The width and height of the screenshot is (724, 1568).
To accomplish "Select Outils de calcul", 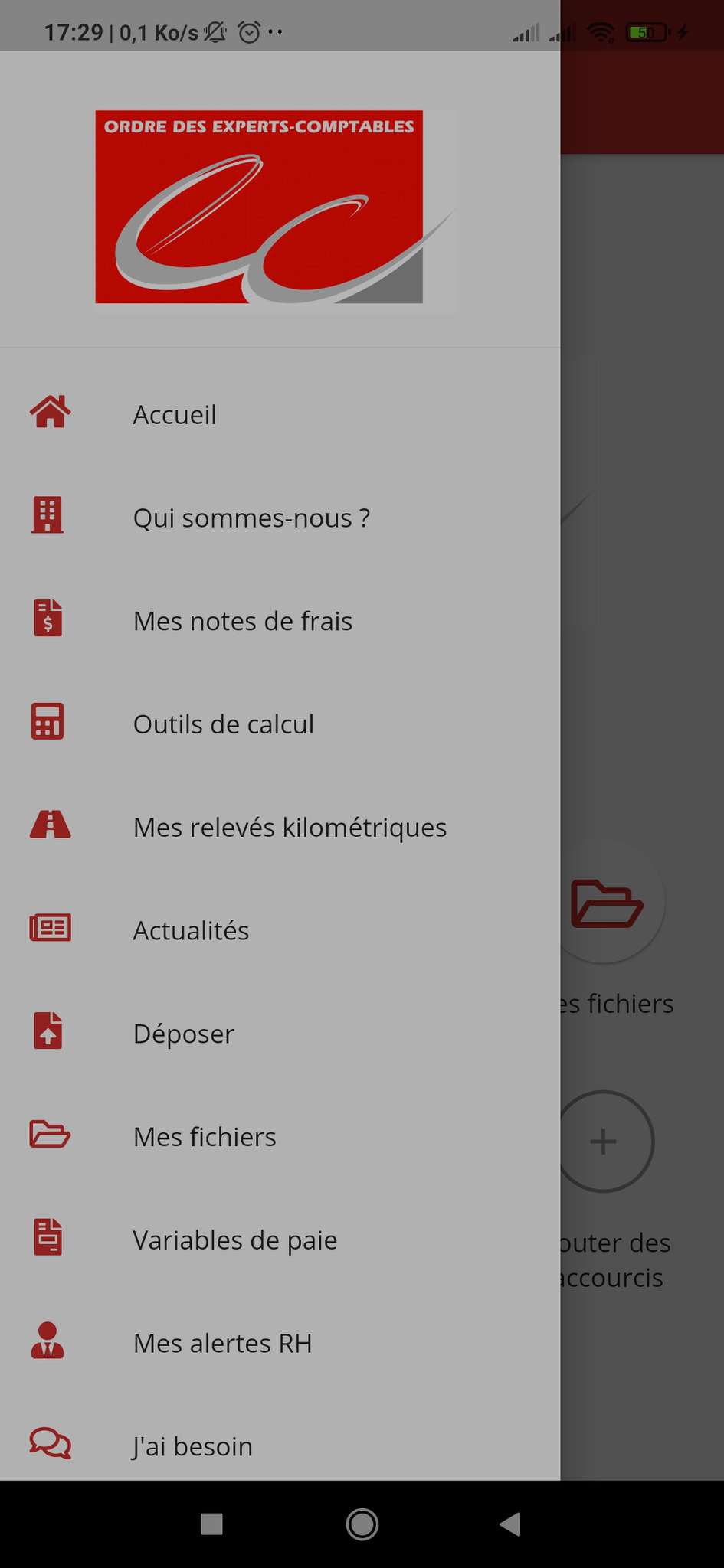I will 223,724.
